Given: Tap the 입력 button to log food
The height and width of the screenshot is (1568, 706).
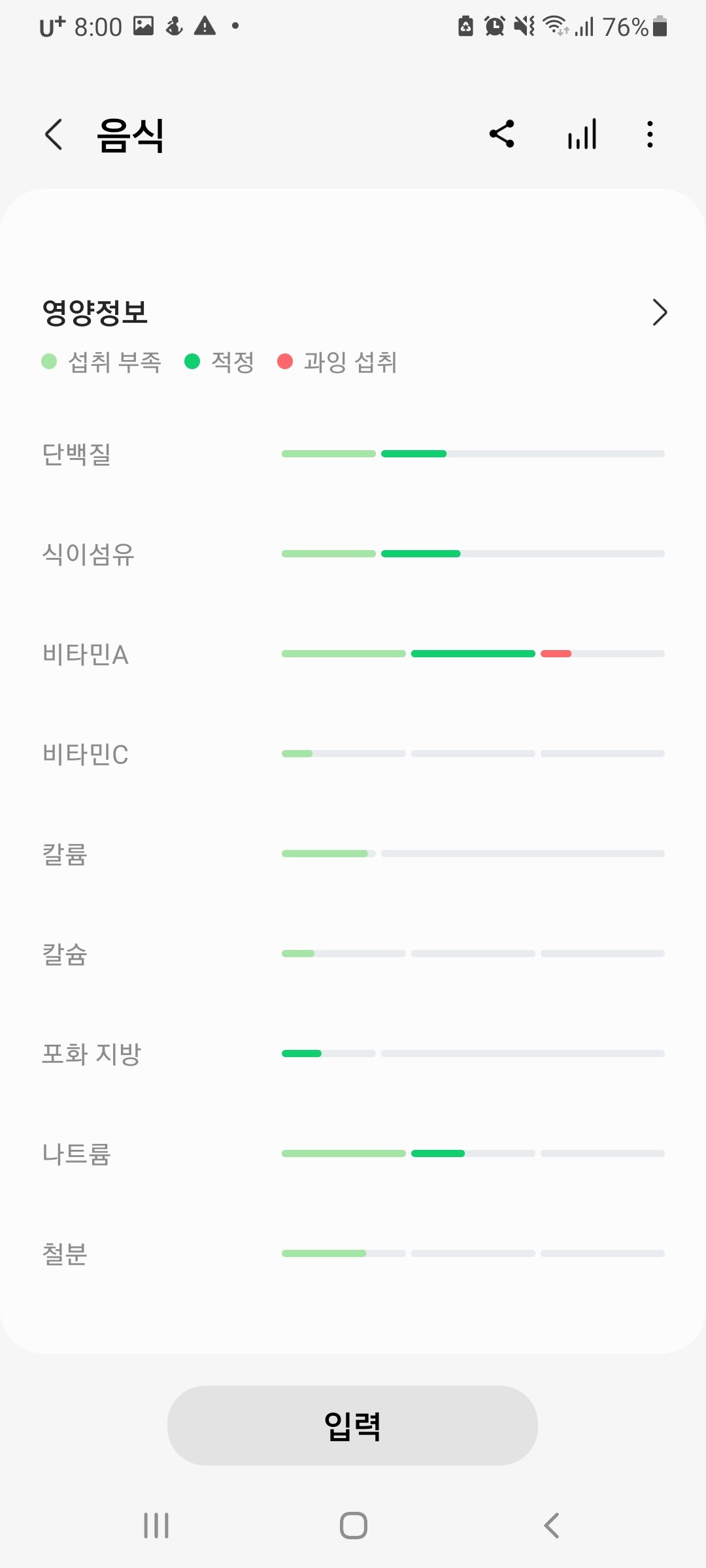Looking at the screenshot, I should (x=352, y=1426).
